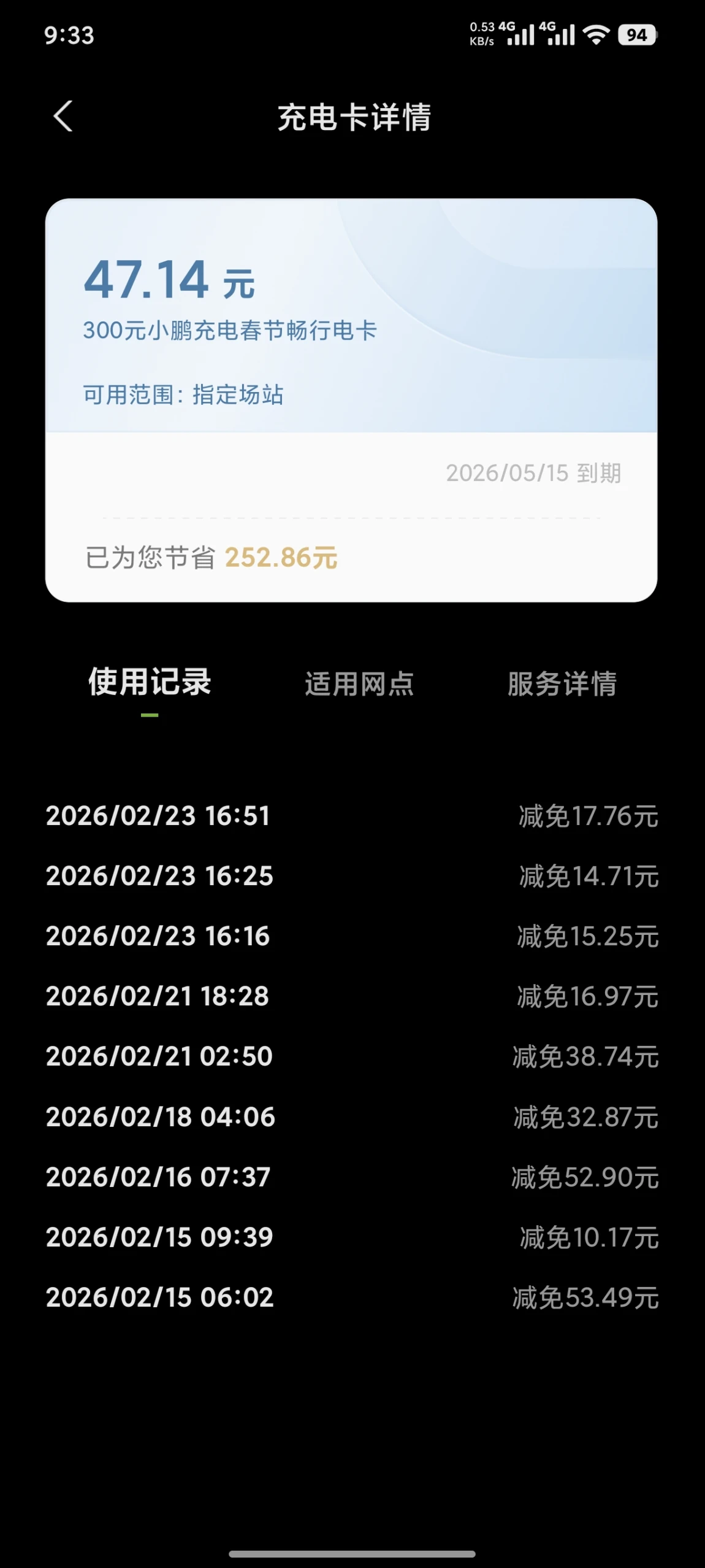Open the 服务详情 tab

[562, 684]
